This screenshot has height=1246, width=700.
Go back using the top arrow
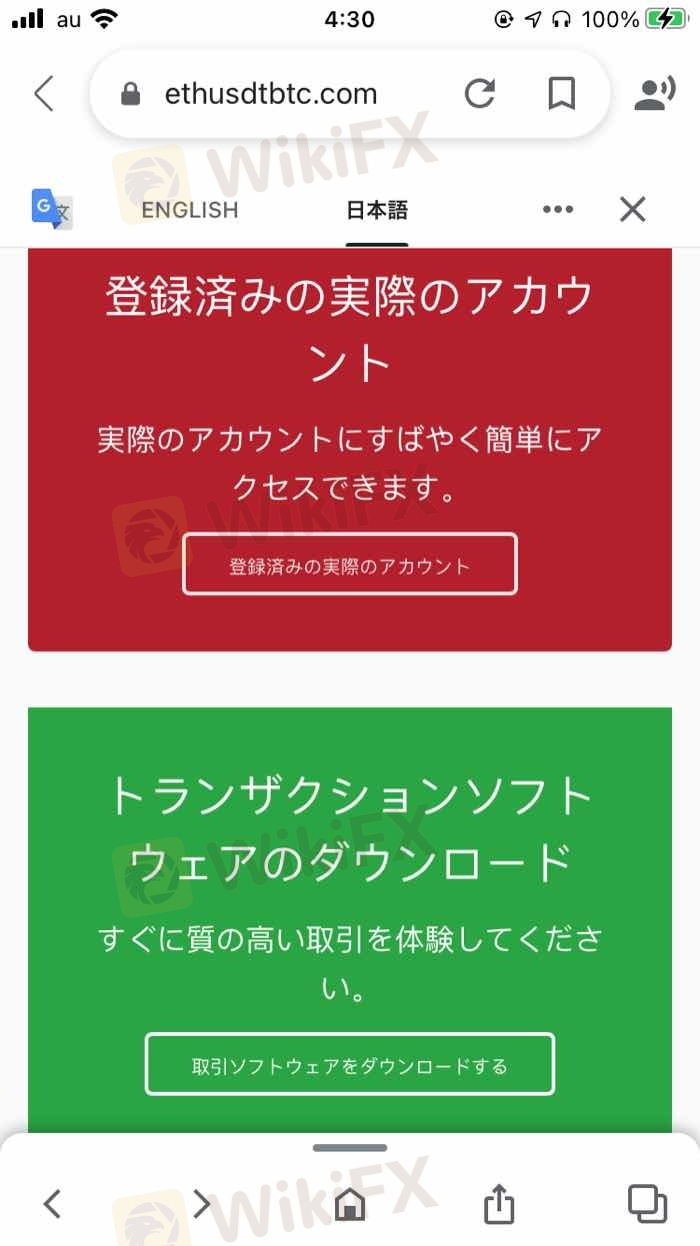point(43,94)
